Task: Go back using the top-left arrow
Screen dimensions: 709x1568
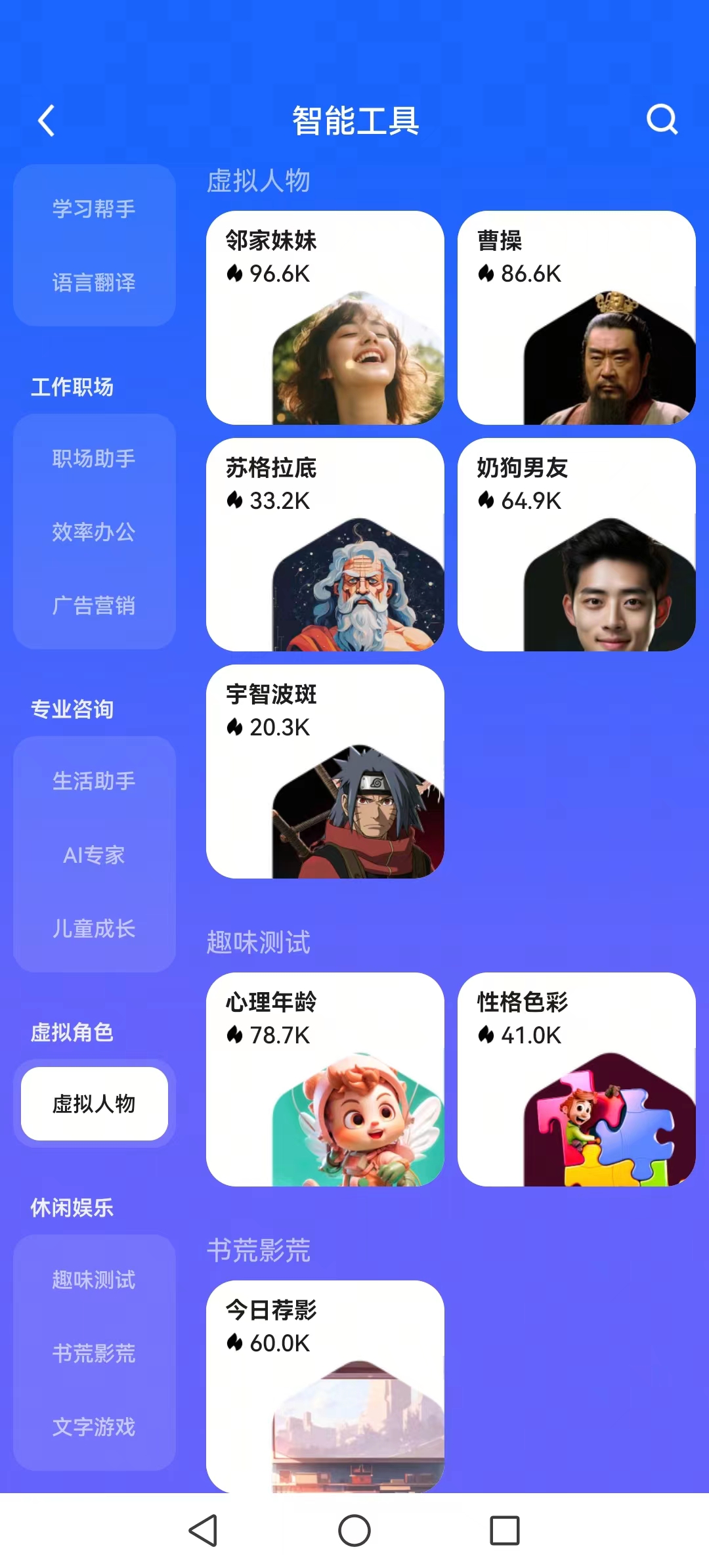Action: pos(46,121)
